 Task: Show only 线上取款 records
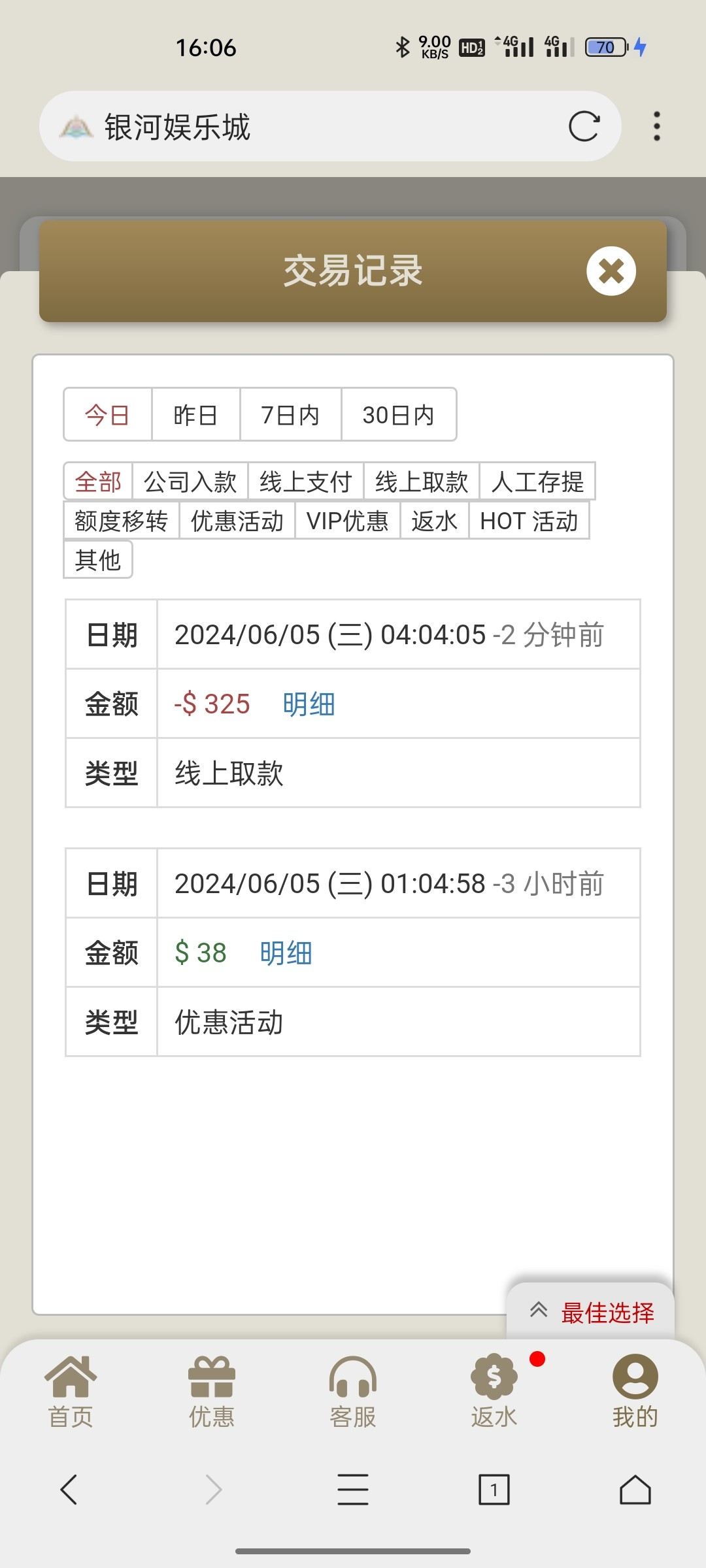coord(422,482)
